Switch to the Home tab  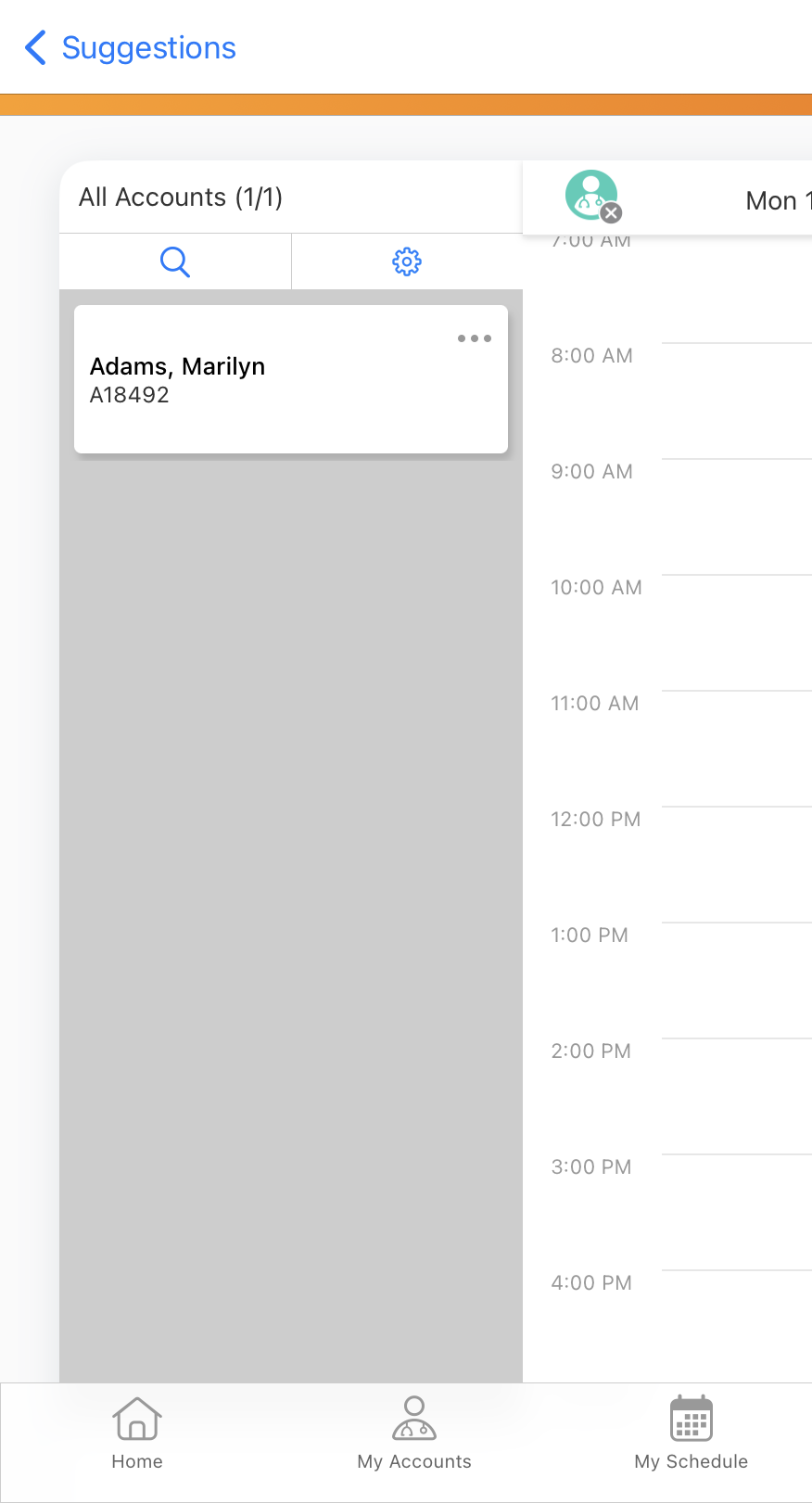click(x=137, y=1433)
